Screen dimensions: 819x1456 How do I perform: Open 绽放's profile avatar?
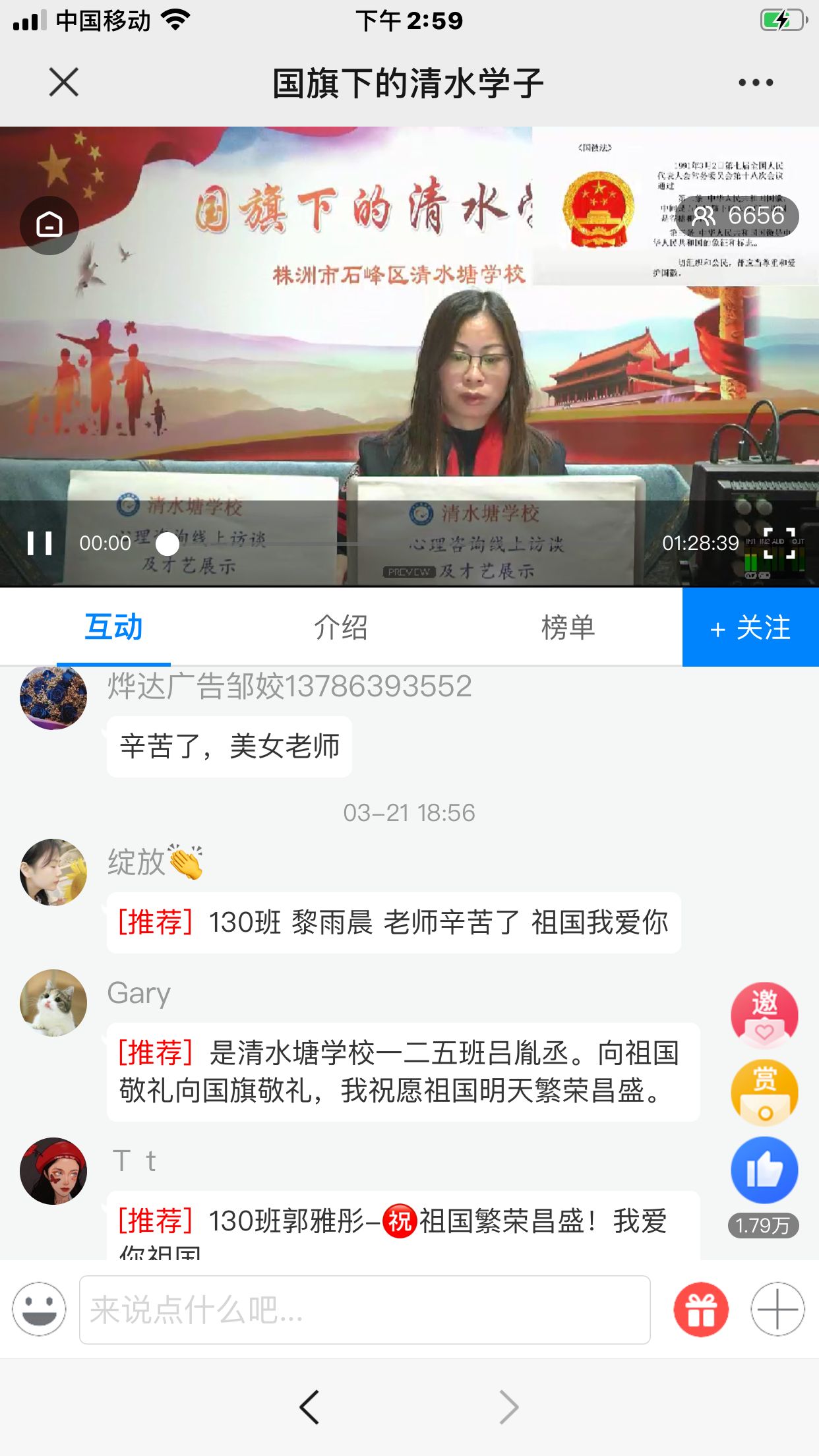tap(53, 872)
